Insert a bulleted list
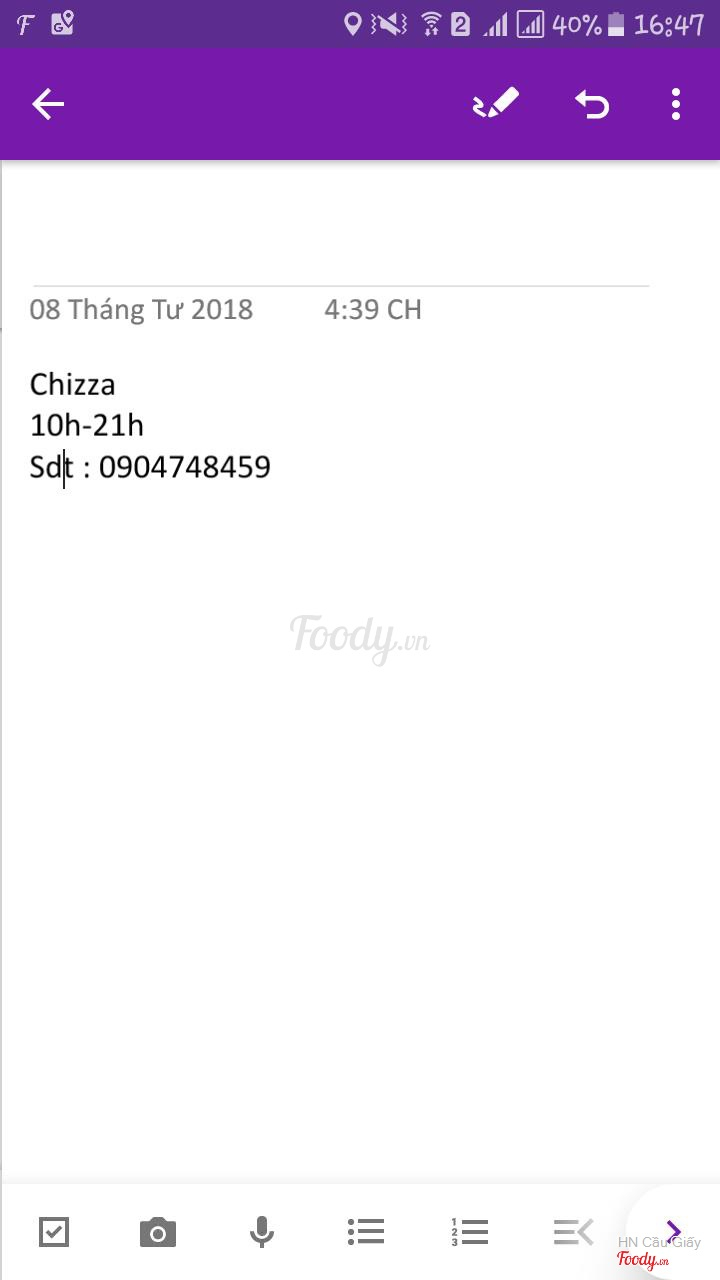The height and width of the screenshot is (1280, 720). (x=366, y=1232)
